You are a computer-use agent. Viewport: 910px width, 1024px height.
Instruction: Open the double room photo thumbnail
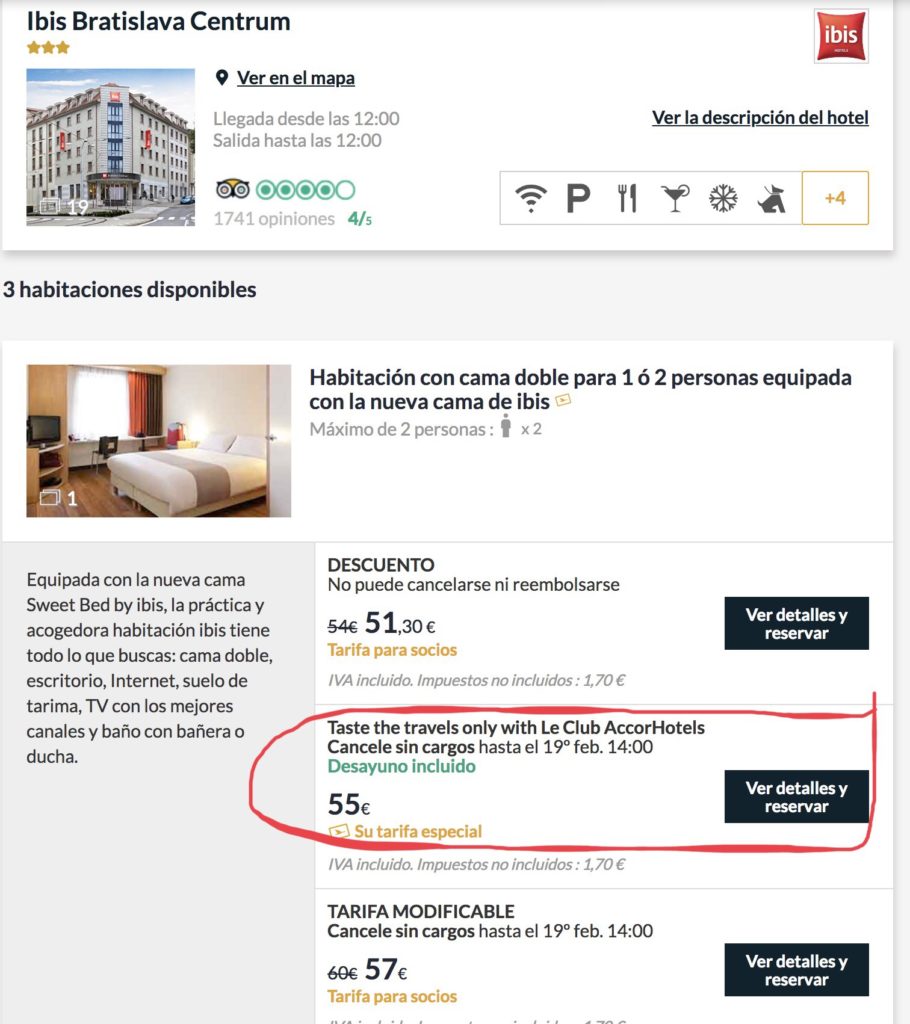[158, 441]
